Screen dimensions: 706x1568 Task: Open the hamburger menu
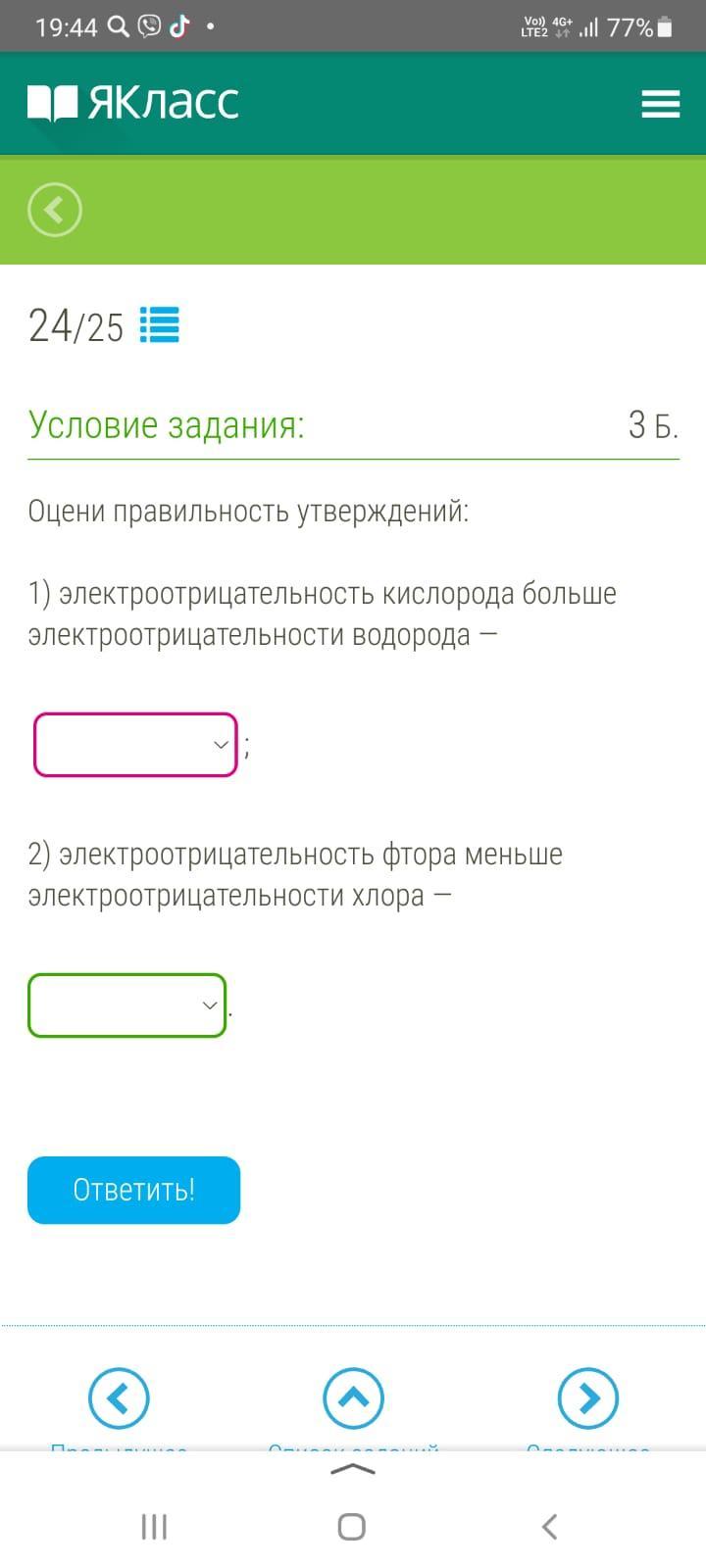coord(660,104)
